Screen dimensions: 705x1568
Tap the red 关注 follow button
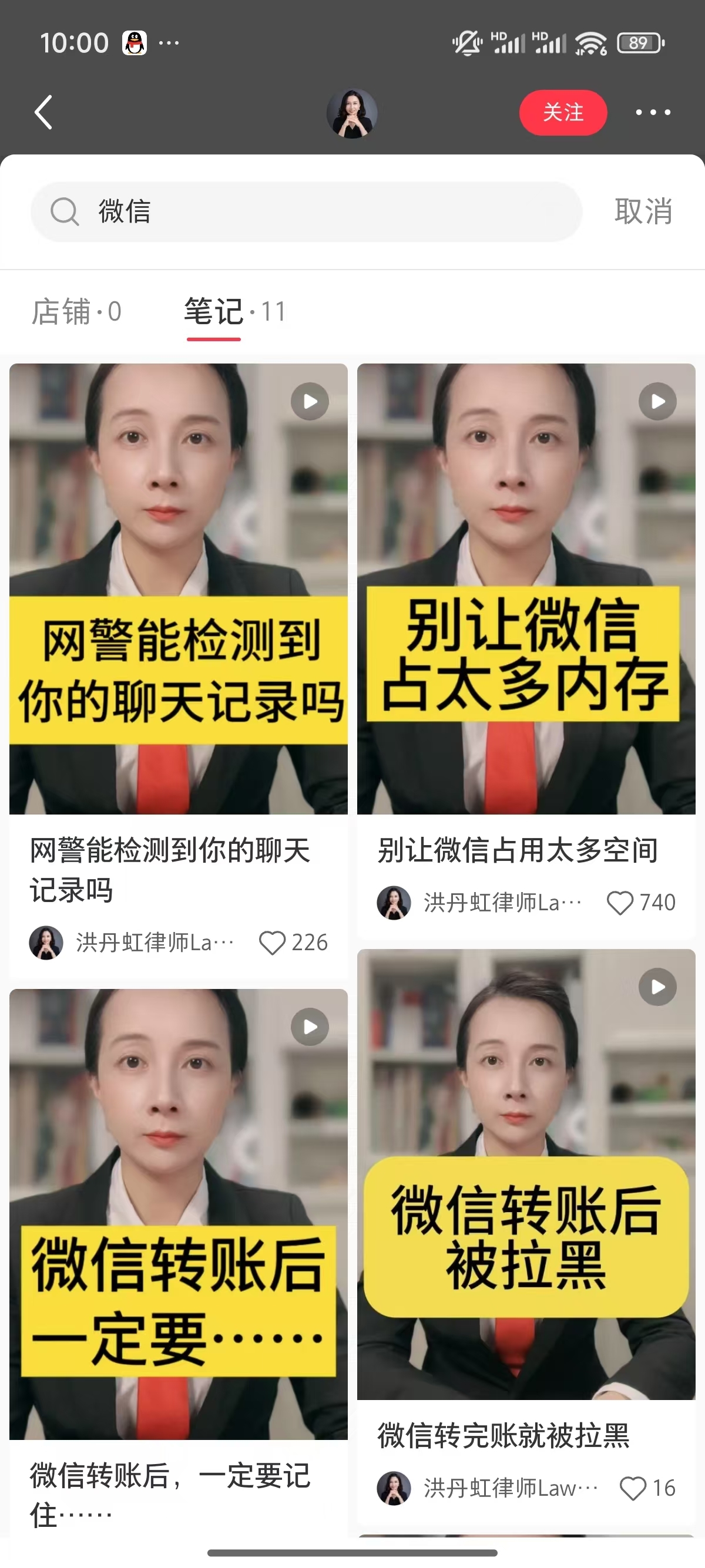tap(563, 113)
